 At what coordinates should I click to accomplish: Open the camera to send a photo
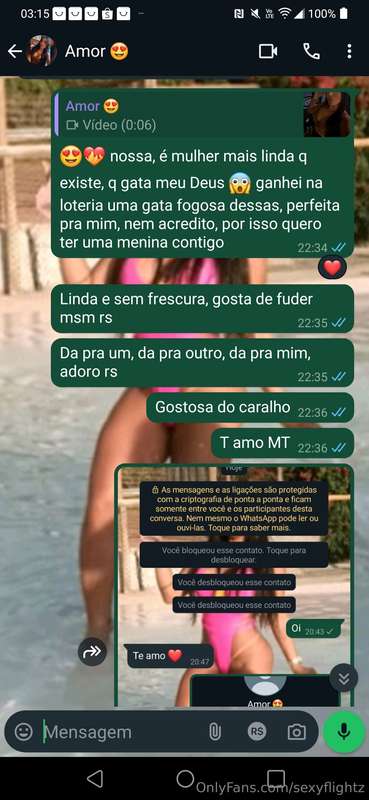(297, 732)
